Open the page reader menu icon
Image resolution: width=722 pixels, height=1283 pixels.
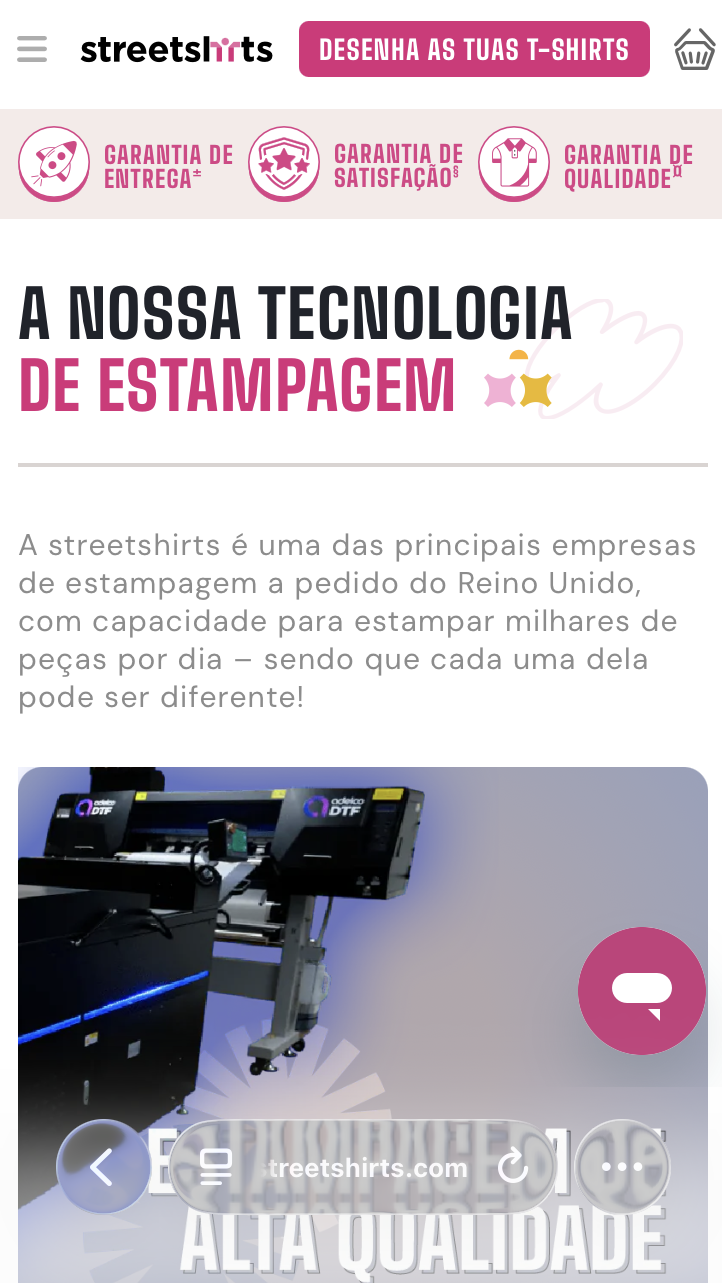(216, 1167)
